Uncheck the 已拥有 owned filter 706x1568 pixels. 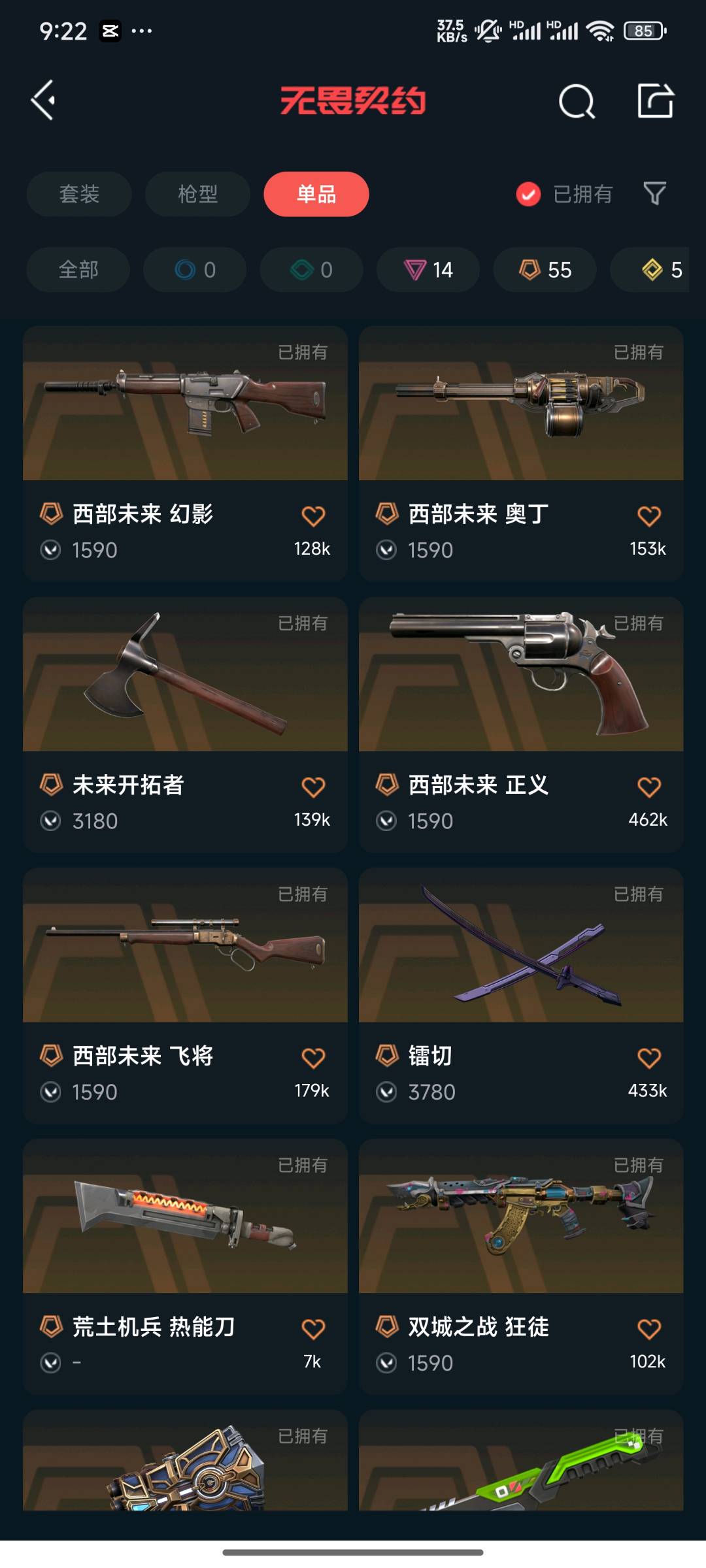[528, 194]
